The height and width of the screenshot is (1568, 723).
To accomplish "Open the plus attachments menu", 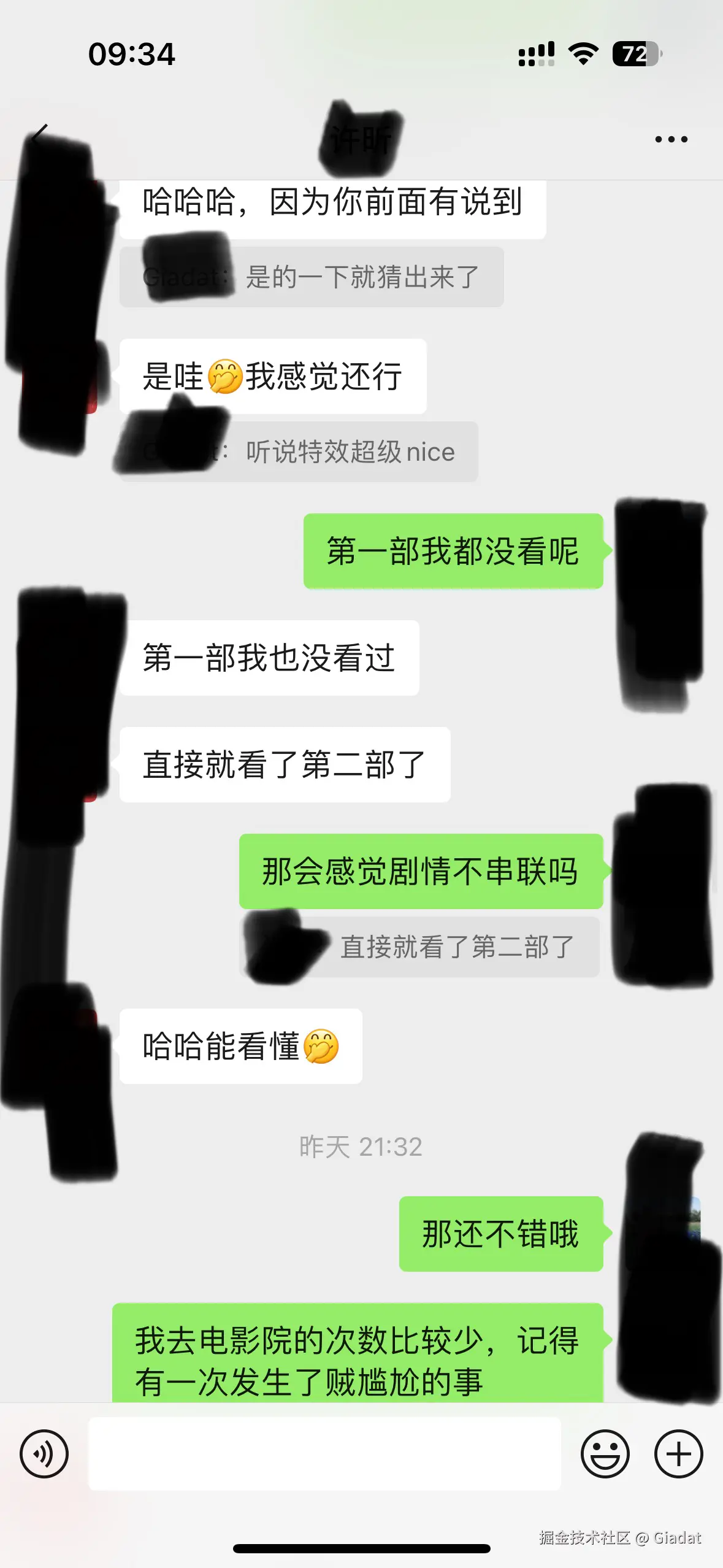I will pos(678,1453).
